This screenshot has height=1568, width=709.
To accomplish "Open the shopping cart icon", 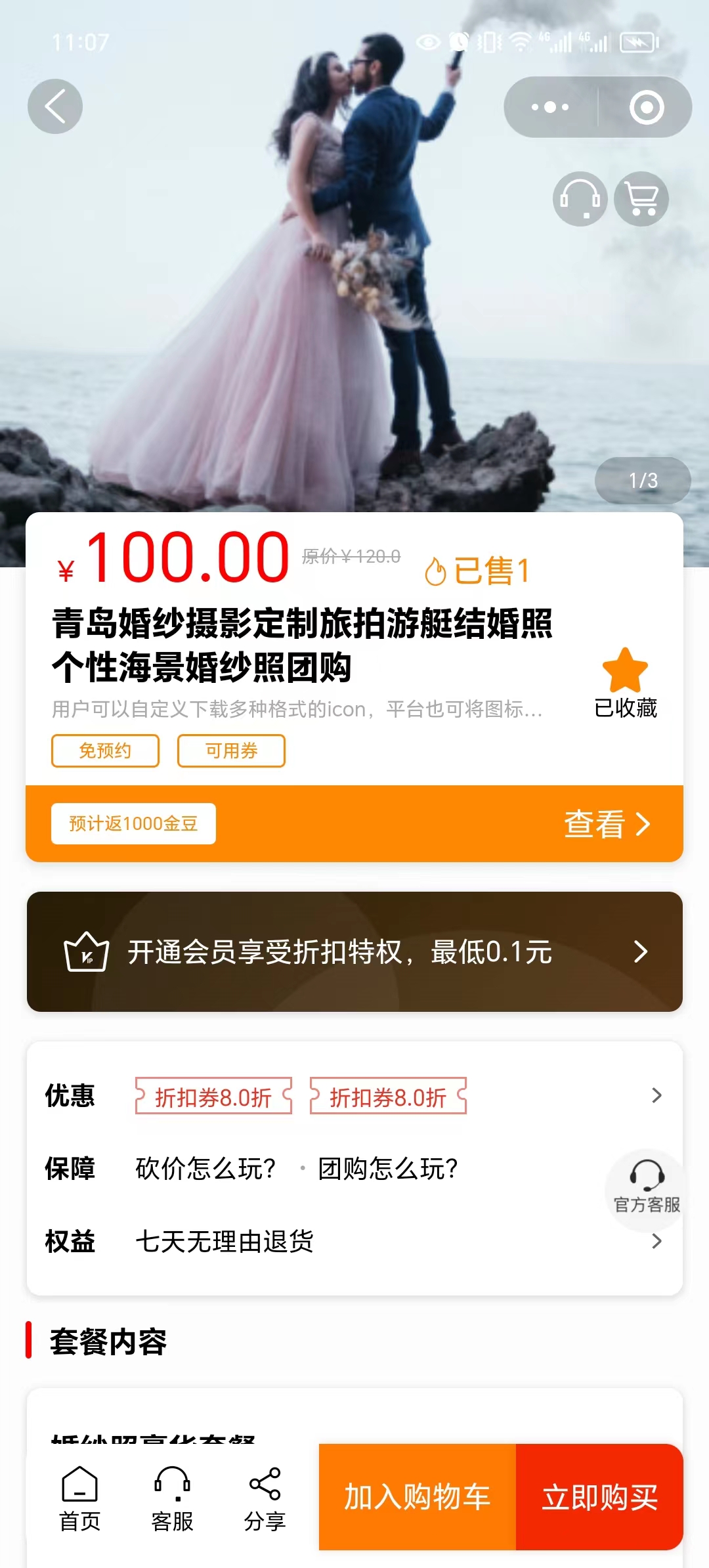I will [x=641, y=198].
